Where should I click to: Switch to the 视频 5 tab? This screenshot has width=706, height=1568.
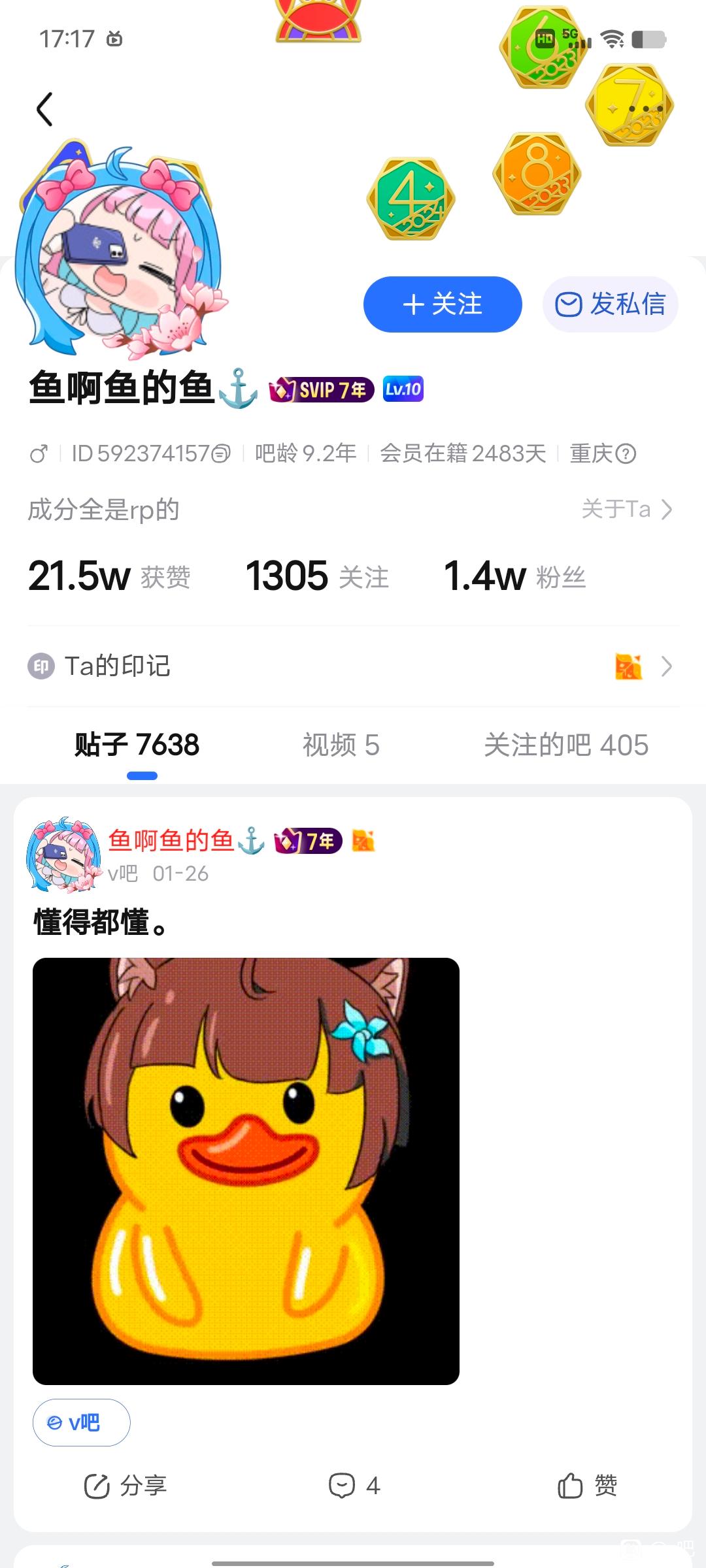341,745
